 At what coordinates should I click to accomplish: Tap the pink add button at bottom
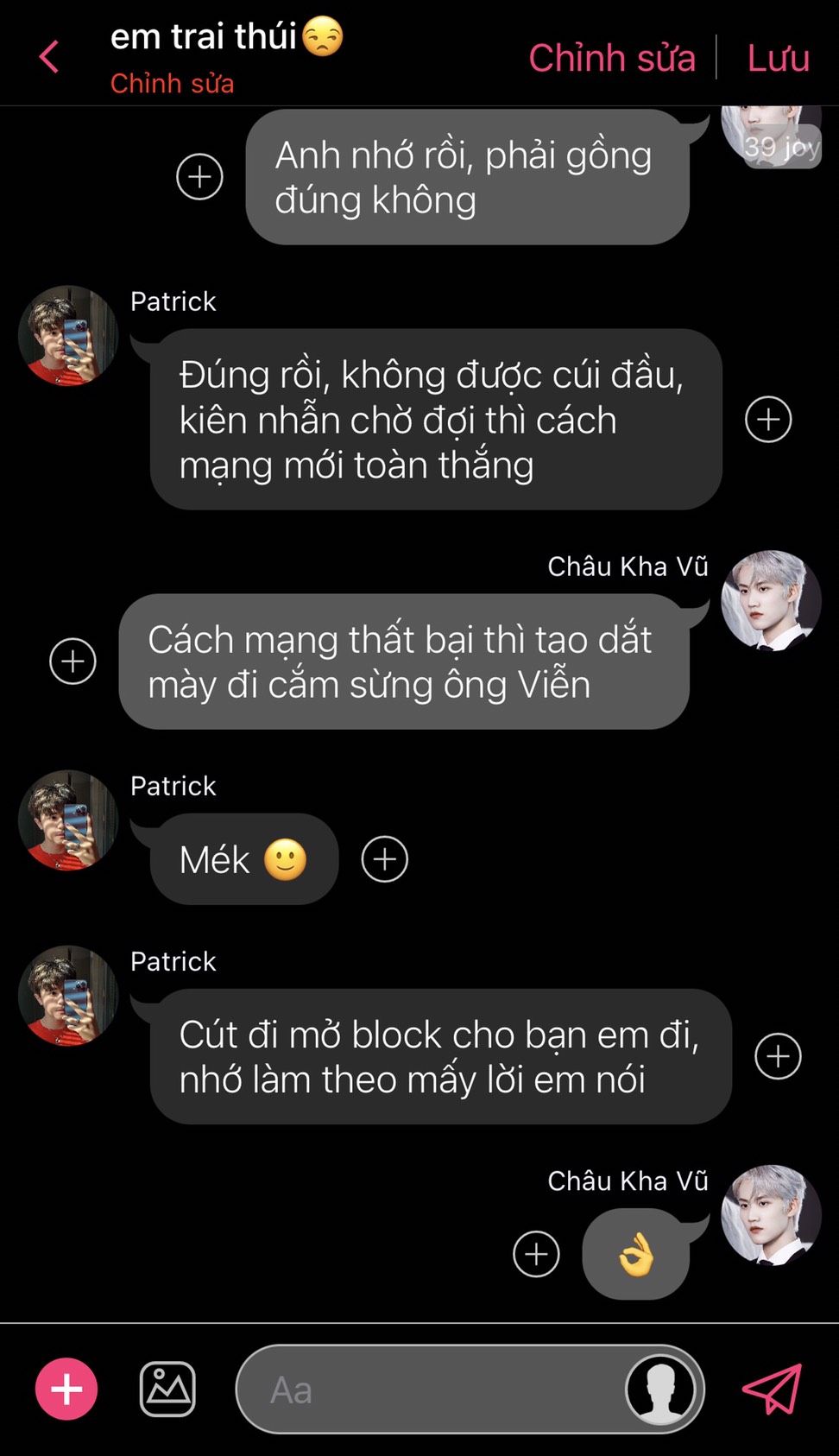pyautogui.click(x=66, y=1389)
